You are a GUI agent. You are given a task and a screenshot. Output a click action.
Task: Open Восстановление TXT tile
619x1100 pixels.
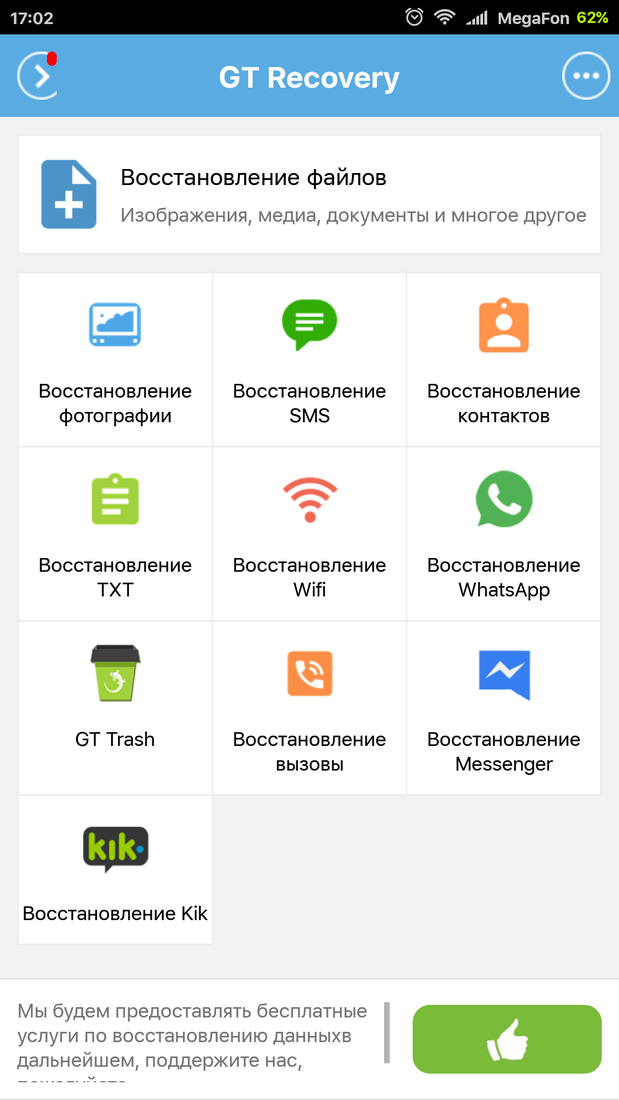[x=115, y=533]
